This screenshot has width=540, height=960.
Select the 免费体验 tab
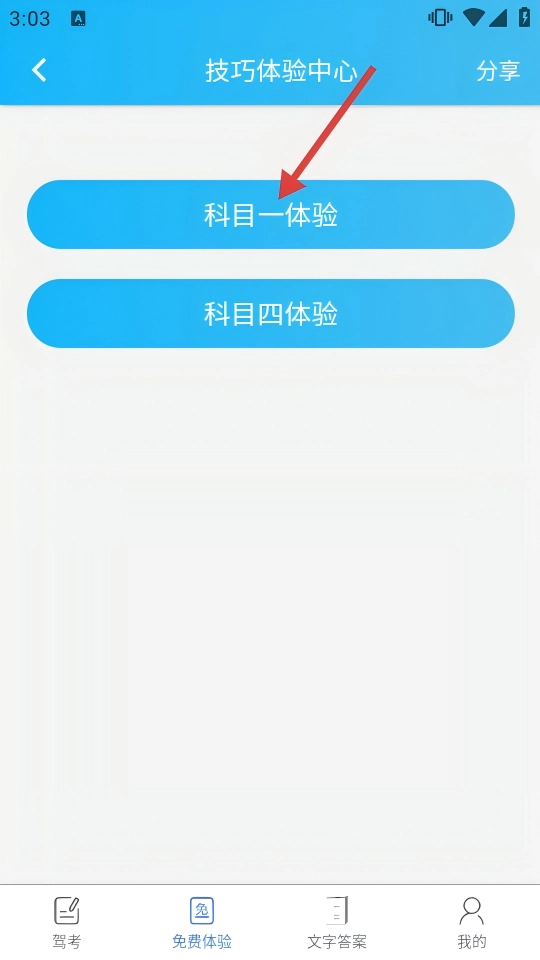(x=202, y=923)
